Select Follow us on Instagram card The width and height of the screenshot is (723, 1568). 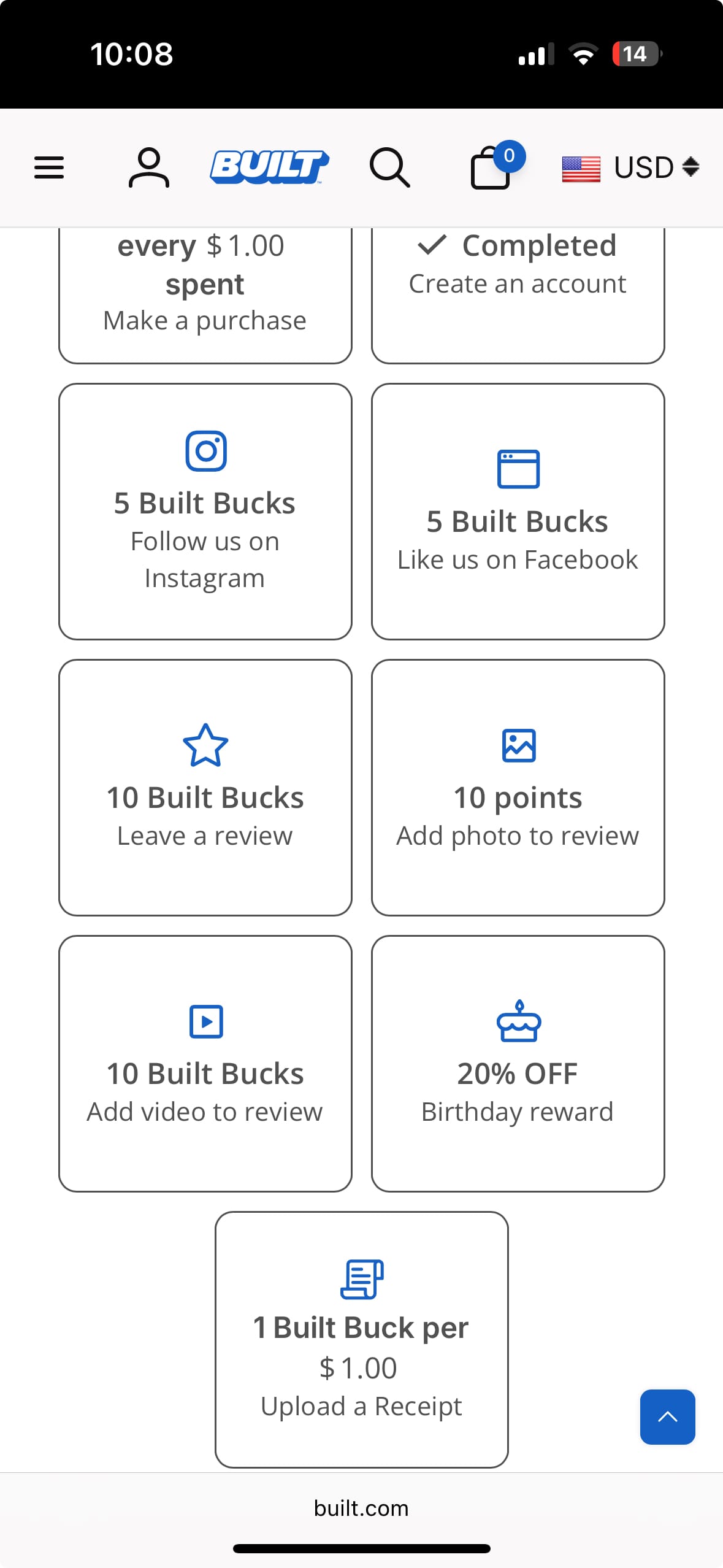pos(205,512)
